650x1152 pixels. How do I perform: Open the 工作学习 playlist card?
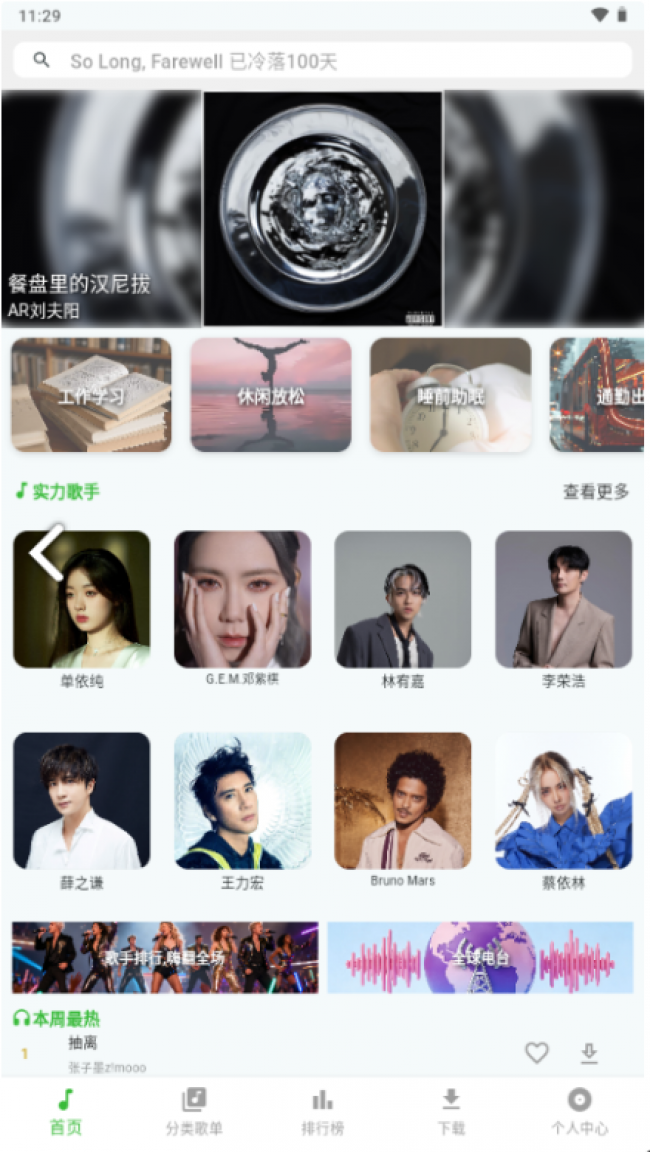(91, 395)
